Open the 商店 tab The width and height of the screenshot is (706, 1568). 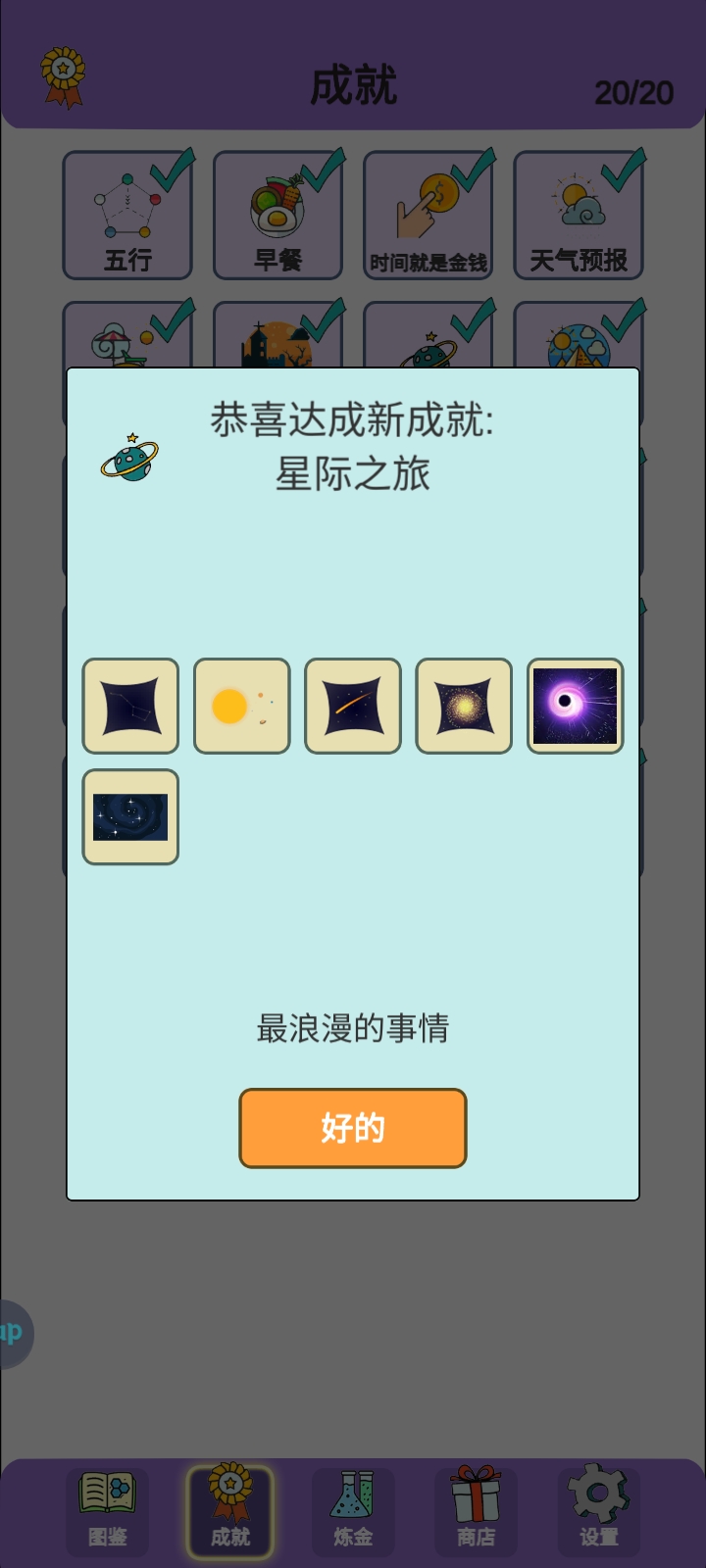476,1511
